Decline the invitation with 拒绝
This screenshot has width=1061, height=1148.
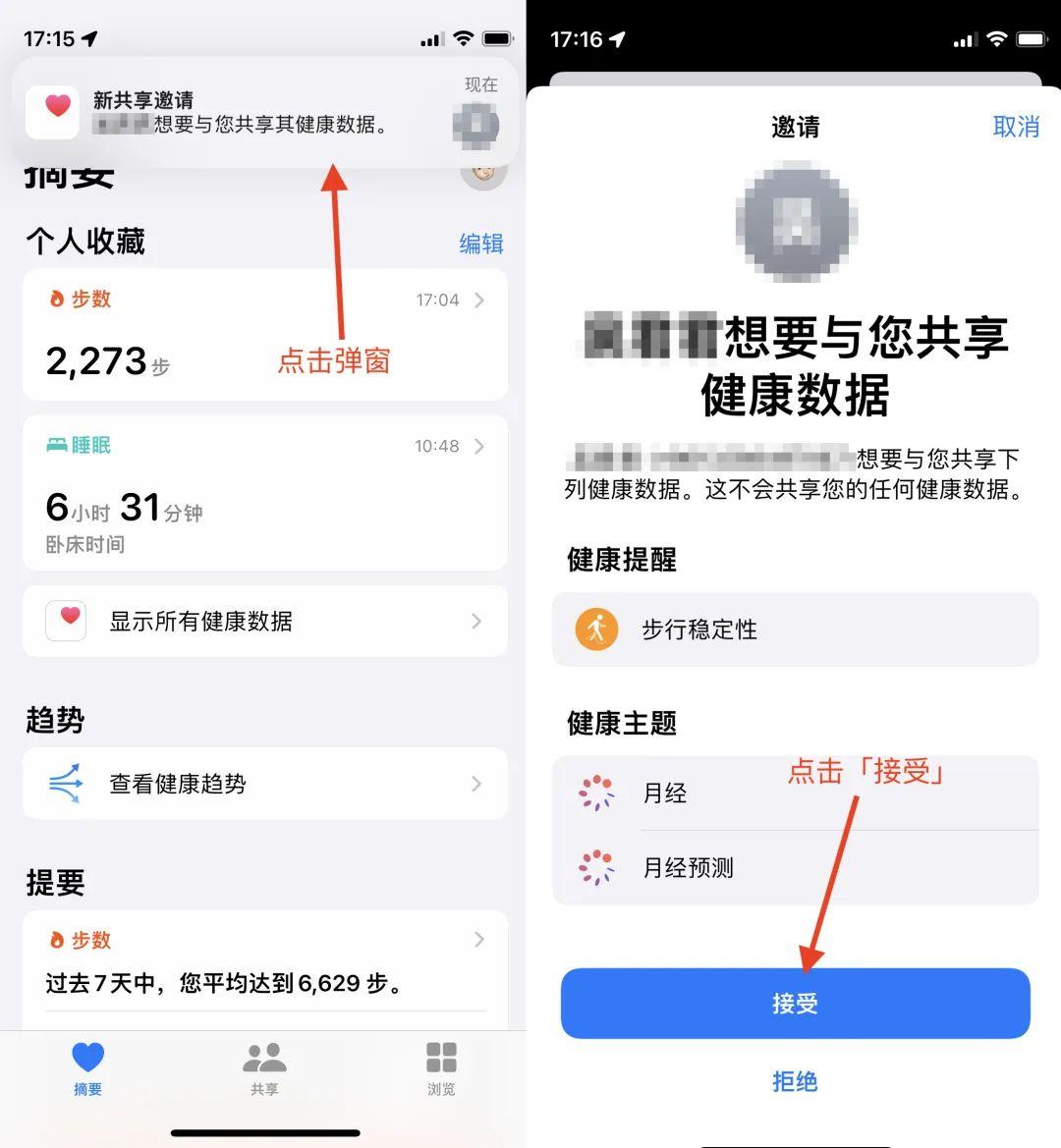(x=795, y=1081)
